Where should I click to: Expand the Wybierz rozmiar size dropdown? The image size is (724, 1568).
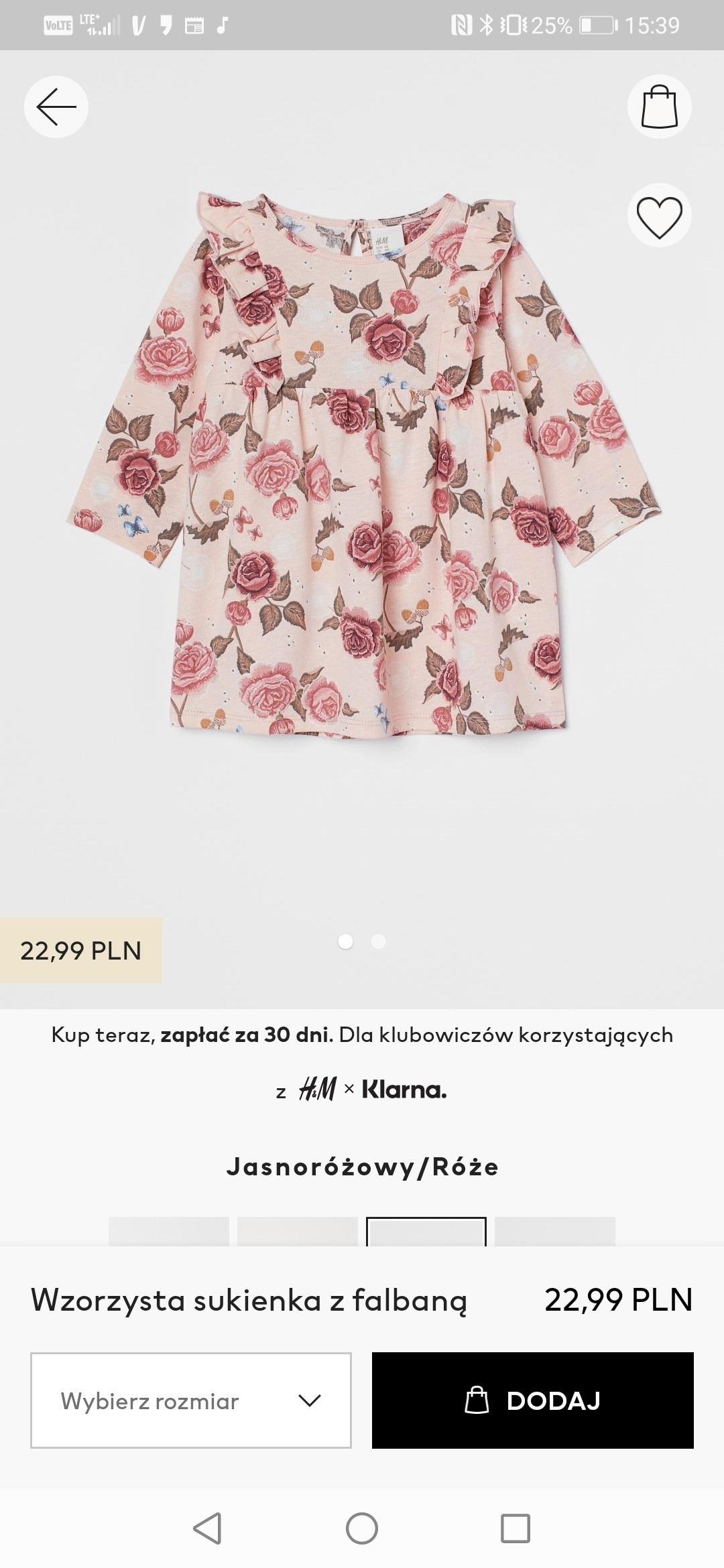coord(191,1400)
